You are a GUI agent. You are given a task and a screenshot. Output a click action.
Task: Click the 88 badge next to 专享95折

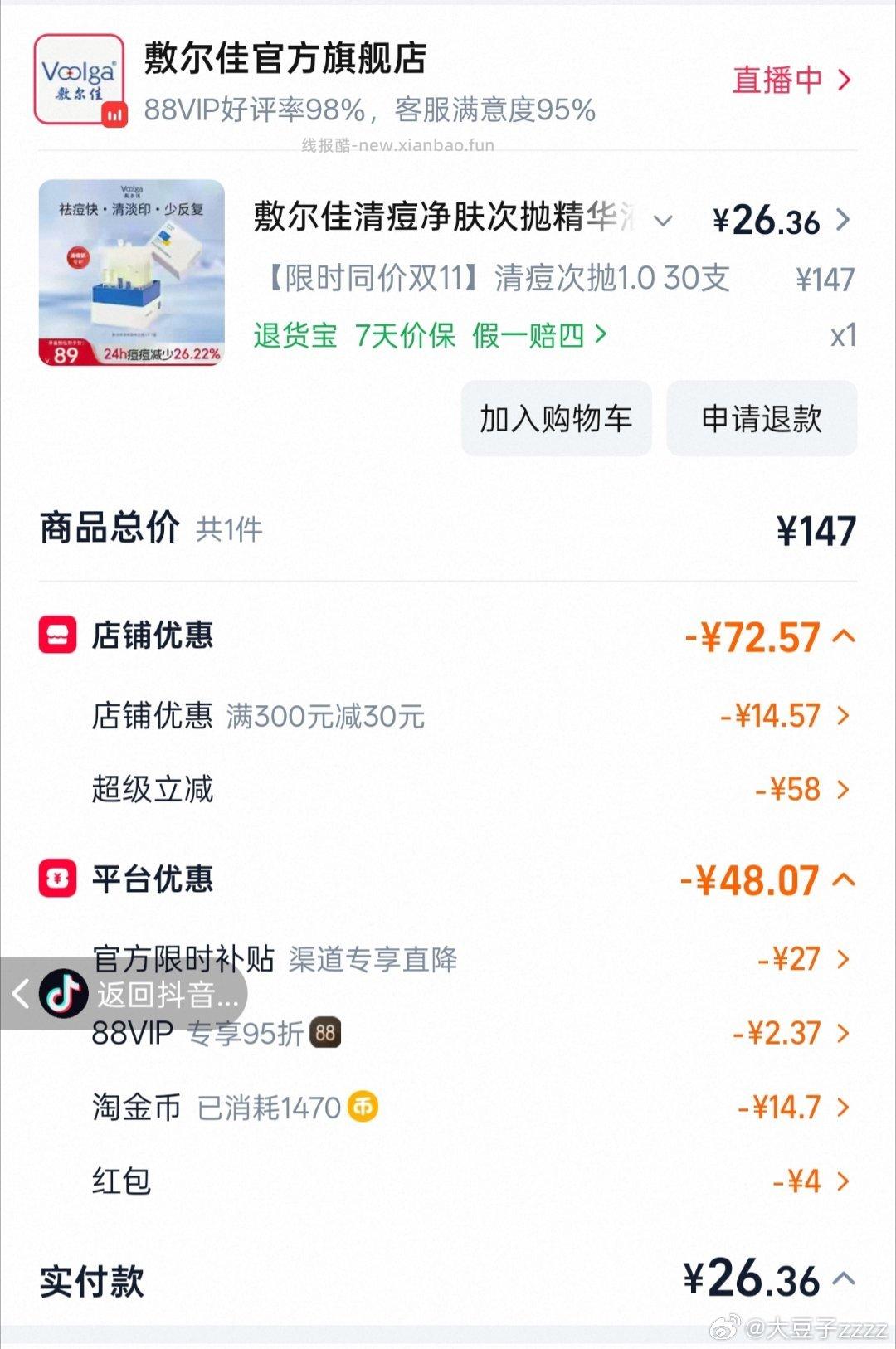(x=326, y=1033)
